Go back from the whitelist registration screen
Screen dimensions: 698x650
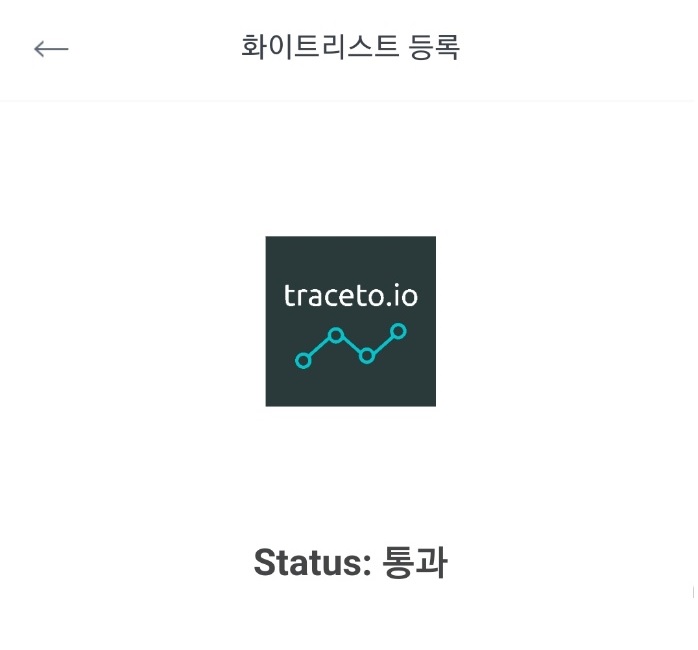(51, 48)
